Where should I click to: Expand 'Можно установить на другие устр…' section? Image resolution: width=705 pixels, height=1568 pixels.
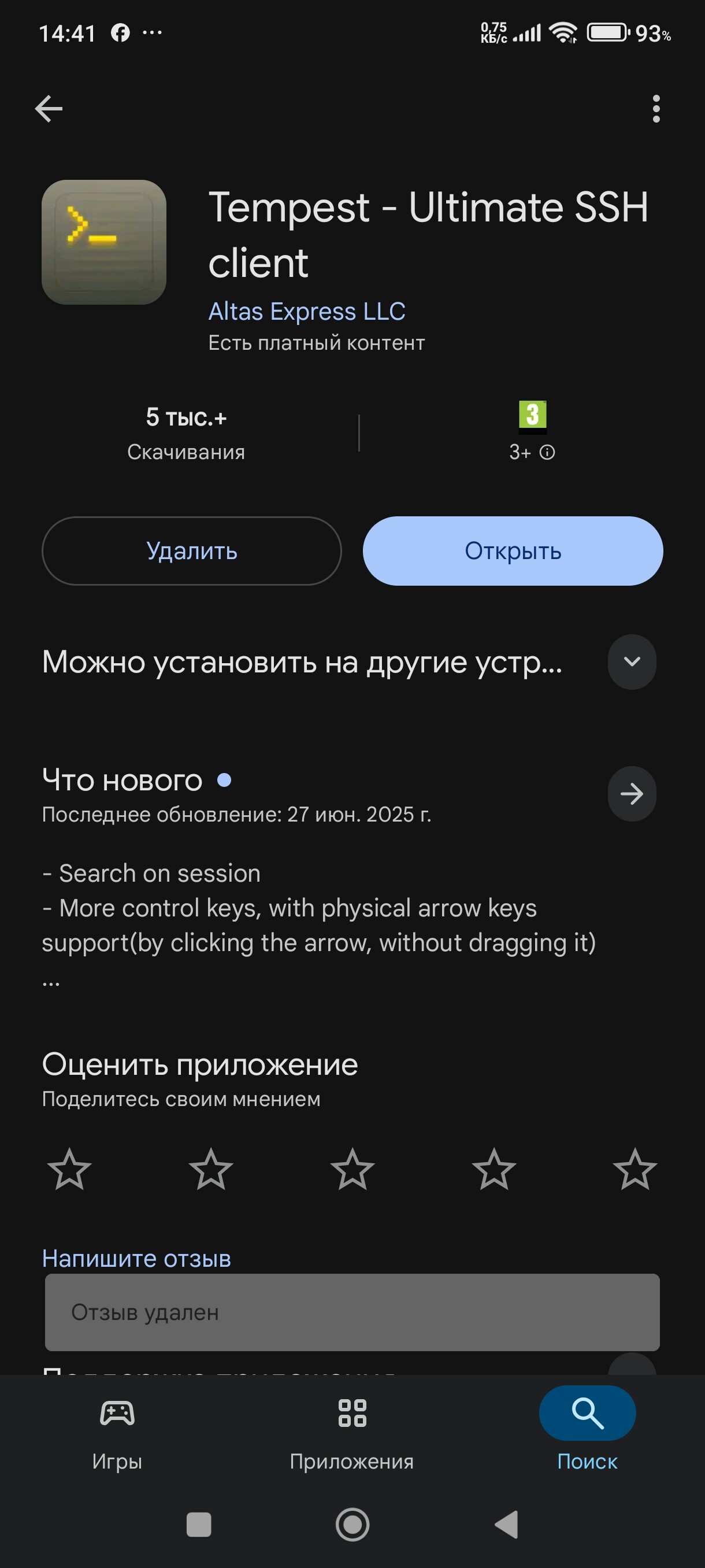pos(632,661)
